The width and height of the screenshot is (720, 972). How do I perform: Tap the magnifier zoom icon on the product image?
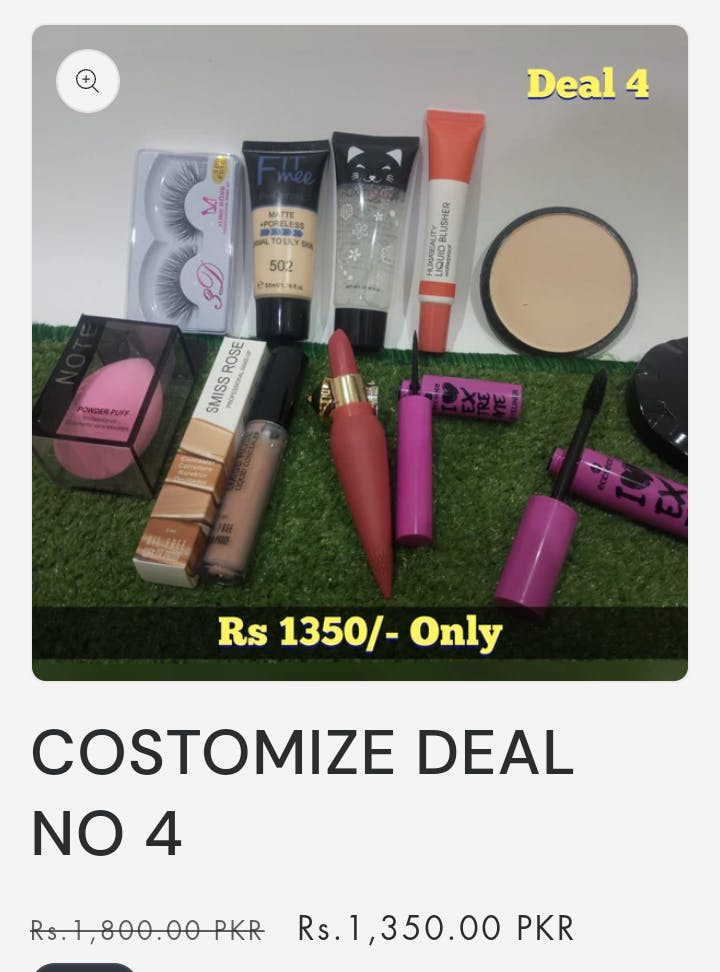(88, 81)
